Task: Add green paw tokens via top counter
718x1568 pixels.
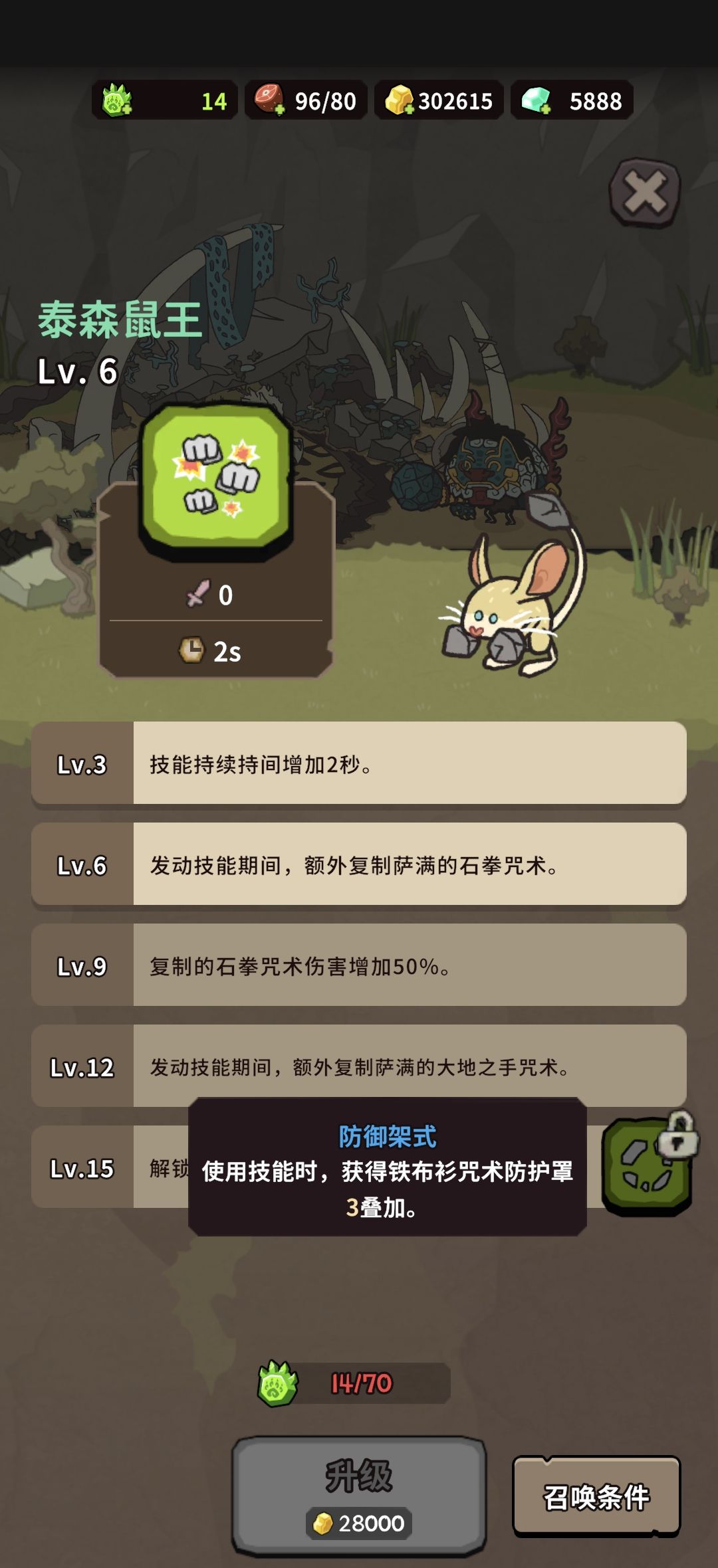Action: [118, 100]
